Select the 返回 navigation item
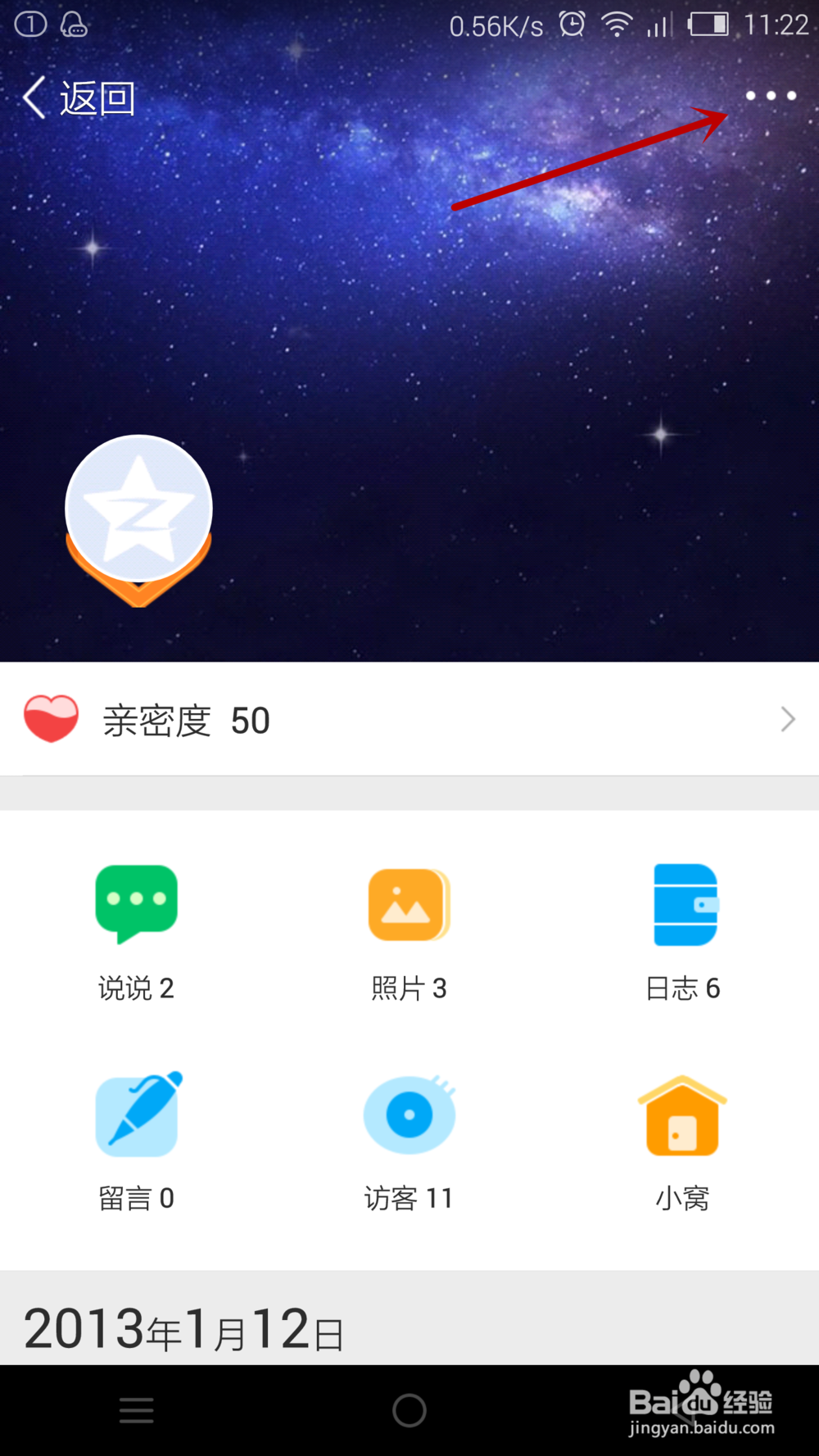 (97, 97)
